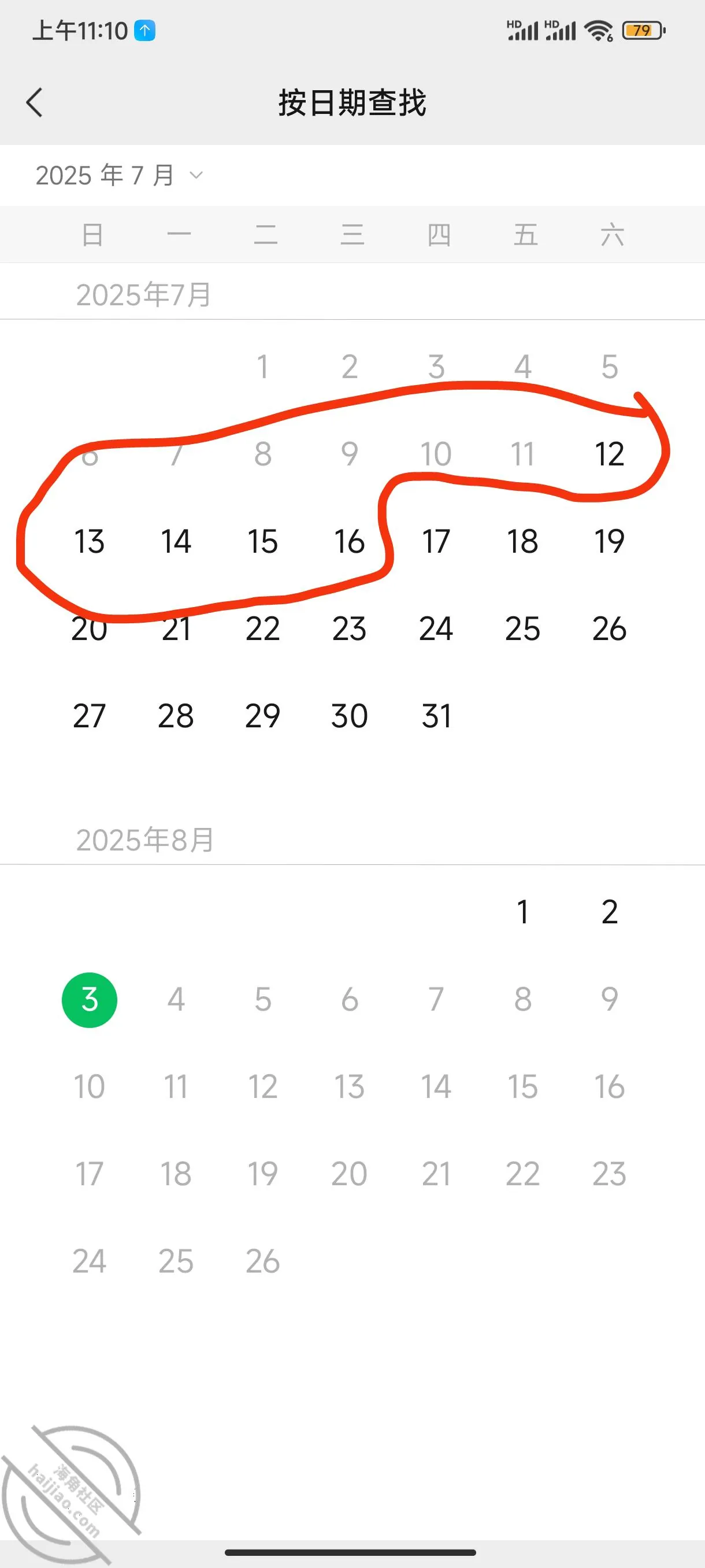Select July 19 in the calendar
The width and height of the screenshot is (705, 1568).
610,541
